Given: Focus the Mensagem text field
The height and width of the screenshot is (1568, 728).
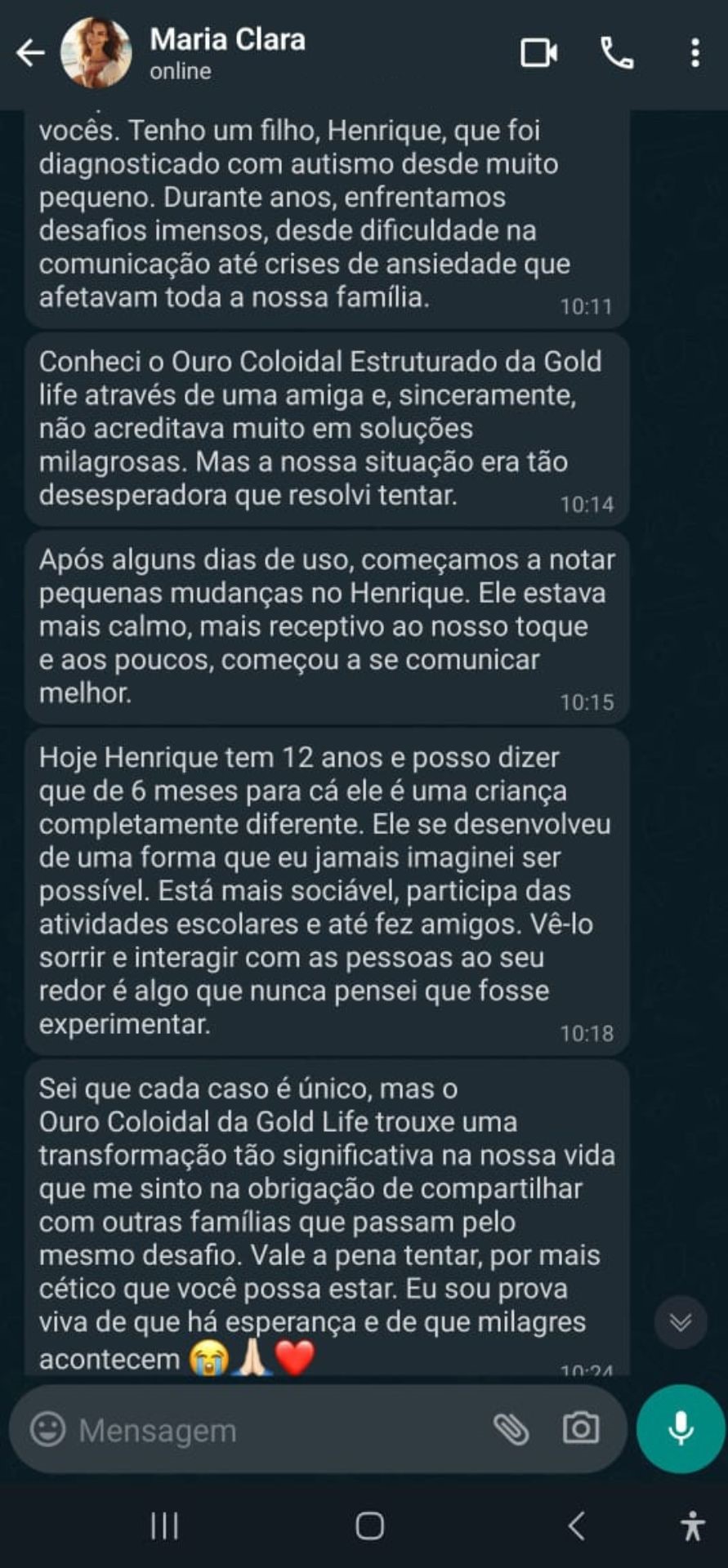Looking at the screenshot, I should click(x=278, y=1430).
